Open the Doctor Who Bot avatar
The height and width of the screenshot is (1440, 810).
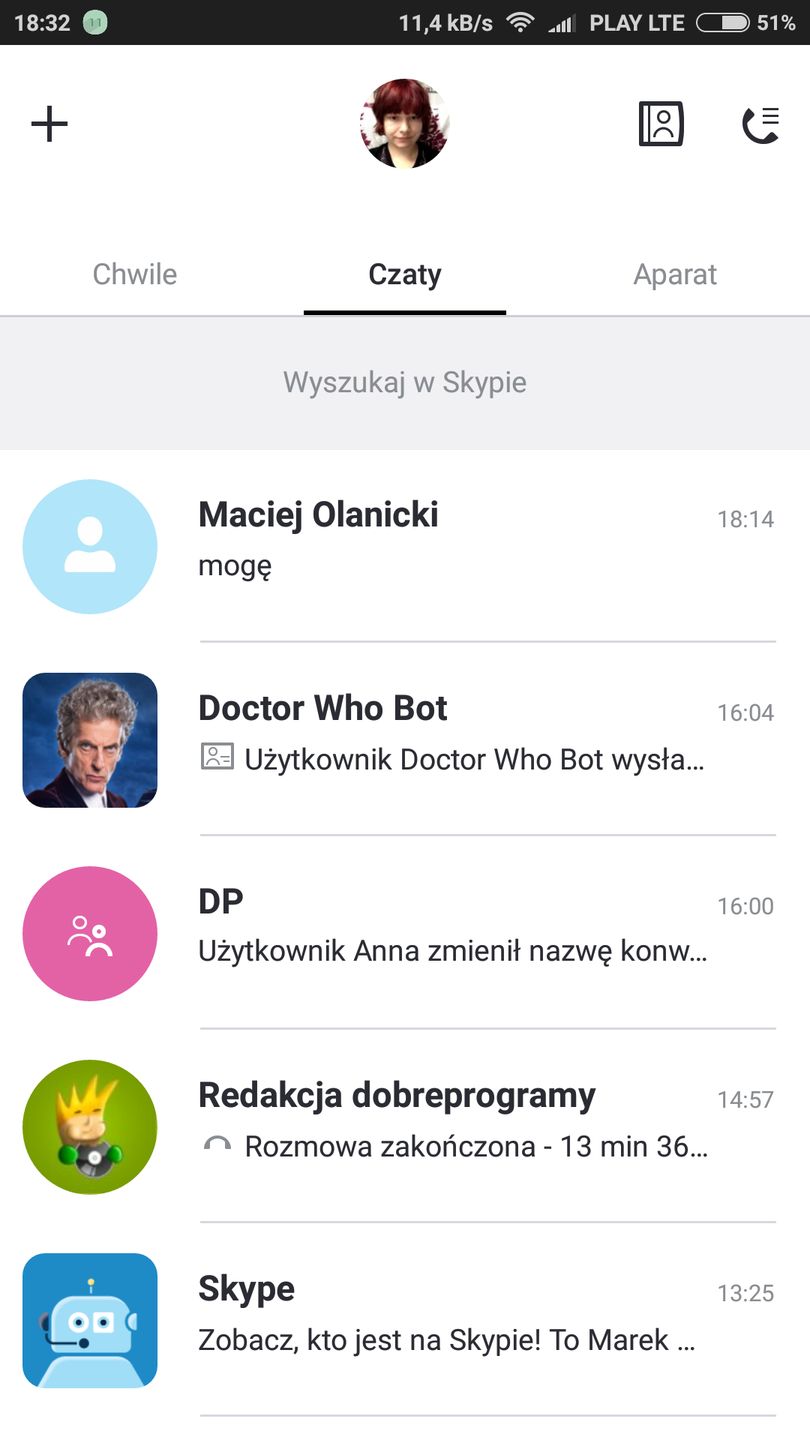[89, 740]
